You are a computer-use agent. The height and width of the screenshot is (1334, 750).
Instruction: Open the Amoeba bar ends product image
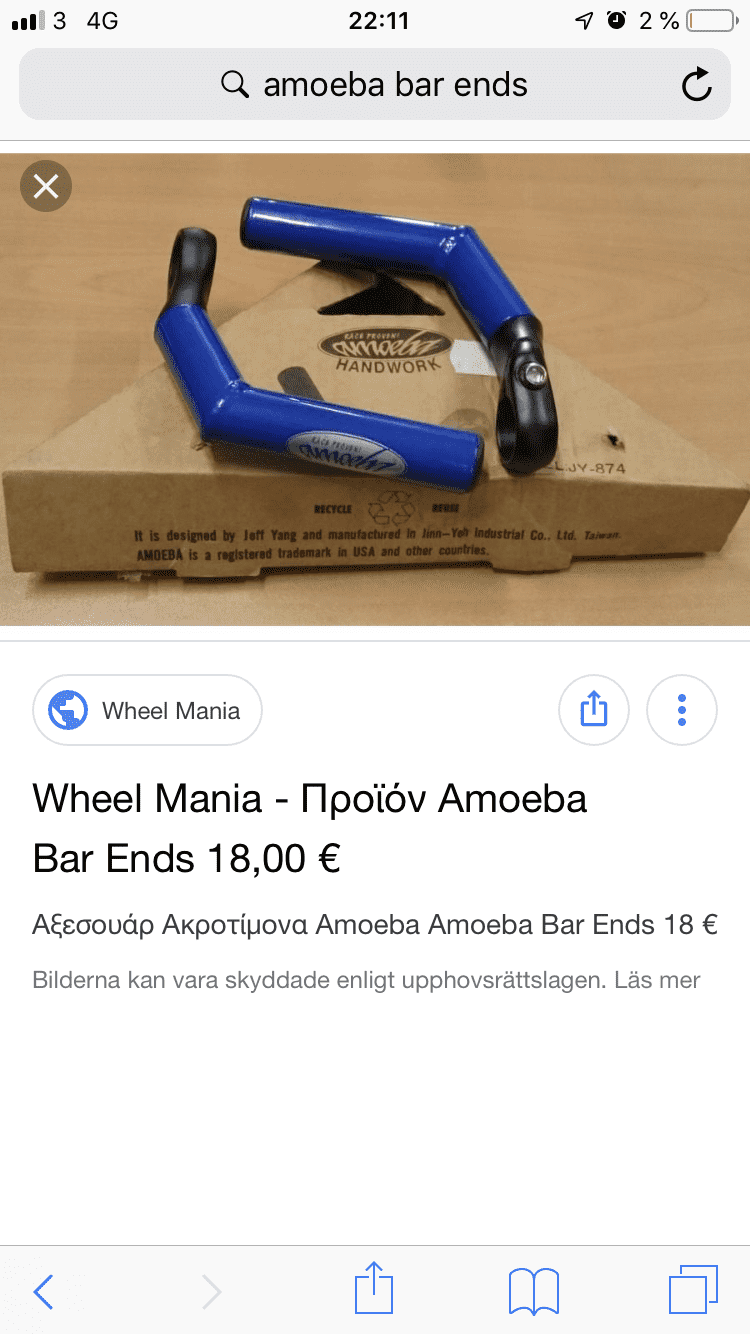(x=375, y=390)
